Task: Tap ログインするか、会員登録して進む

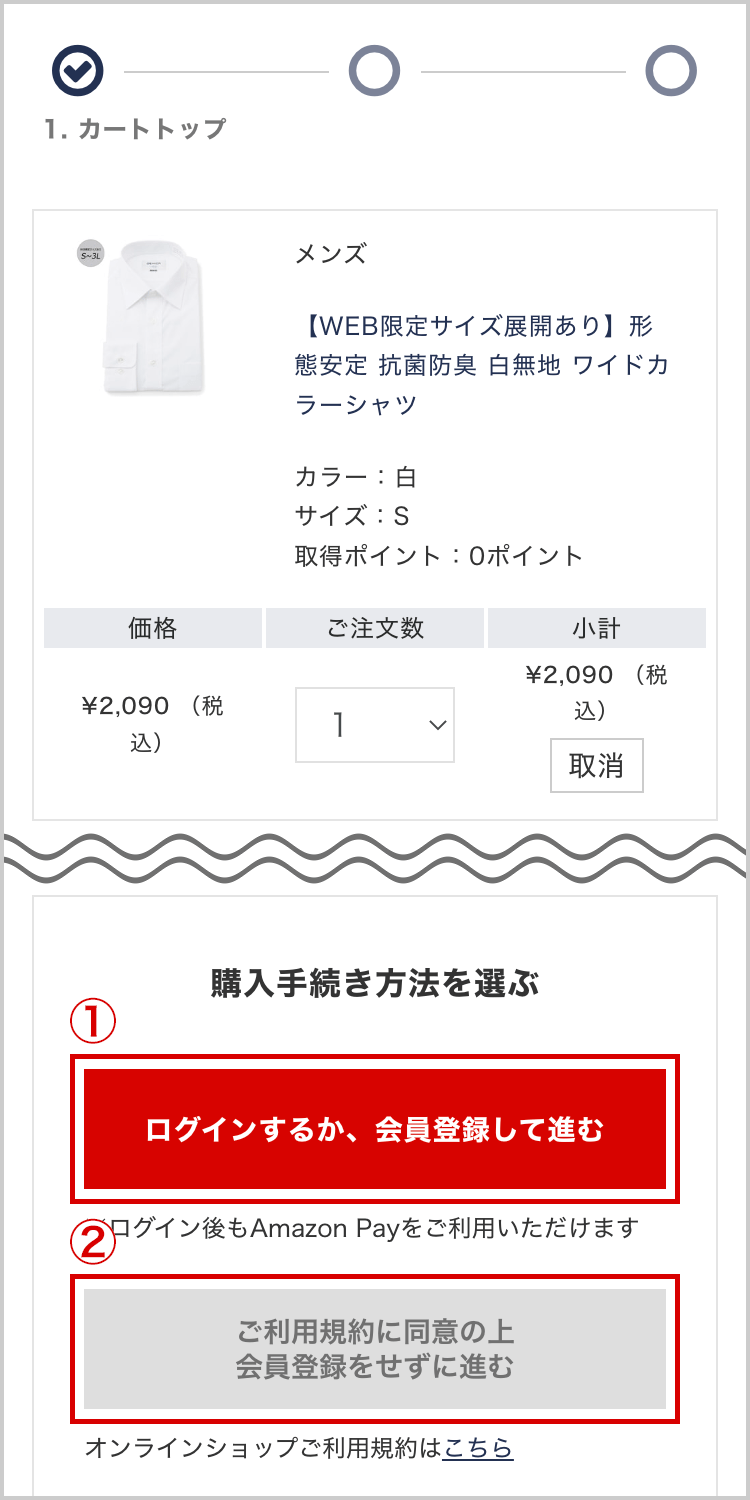Action: [375, 1129]
